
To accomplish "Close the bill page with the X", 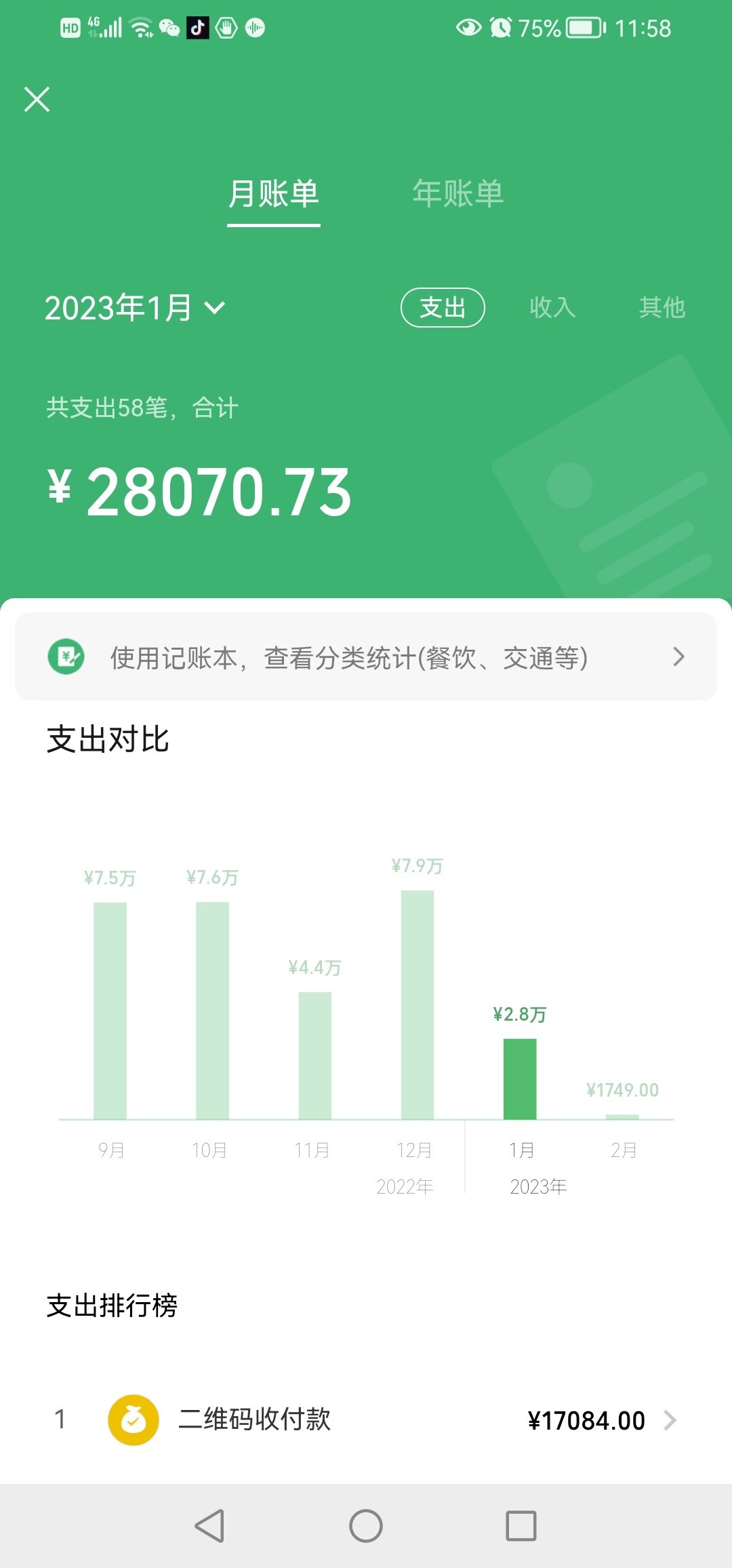I will pos(37,99).
